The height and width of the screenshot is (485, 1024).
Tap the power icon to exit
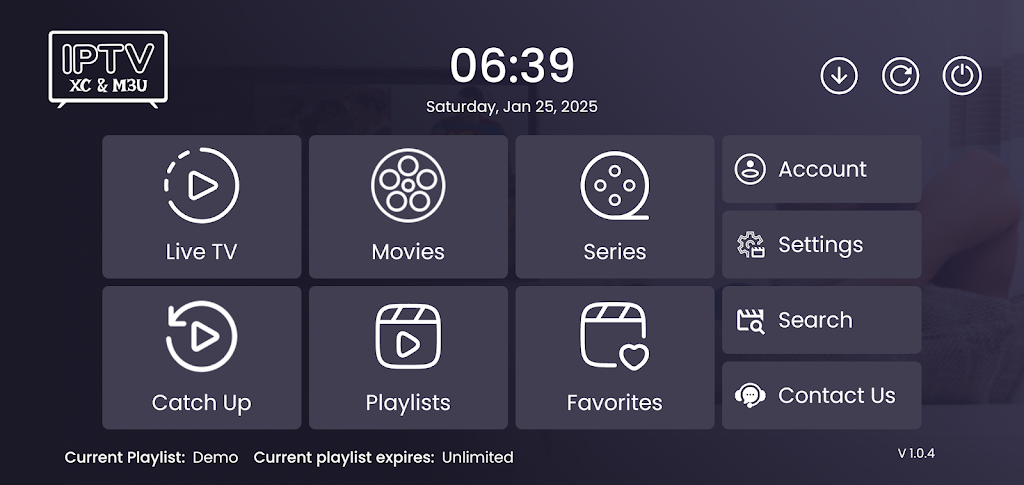(962, 76)
